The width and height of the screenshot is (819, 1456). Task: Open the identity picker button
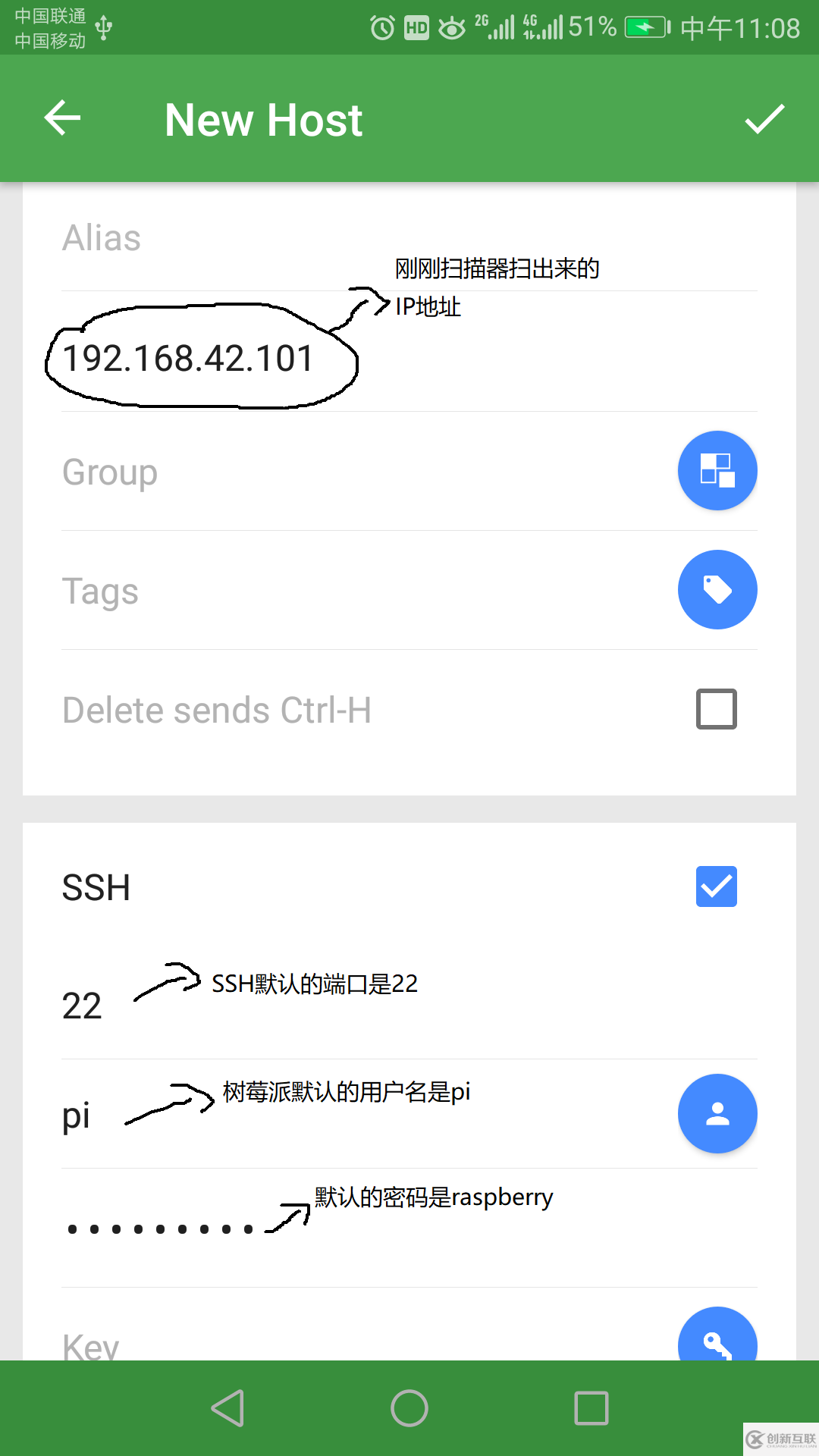pyautogui.click(x=717, y=1113)
